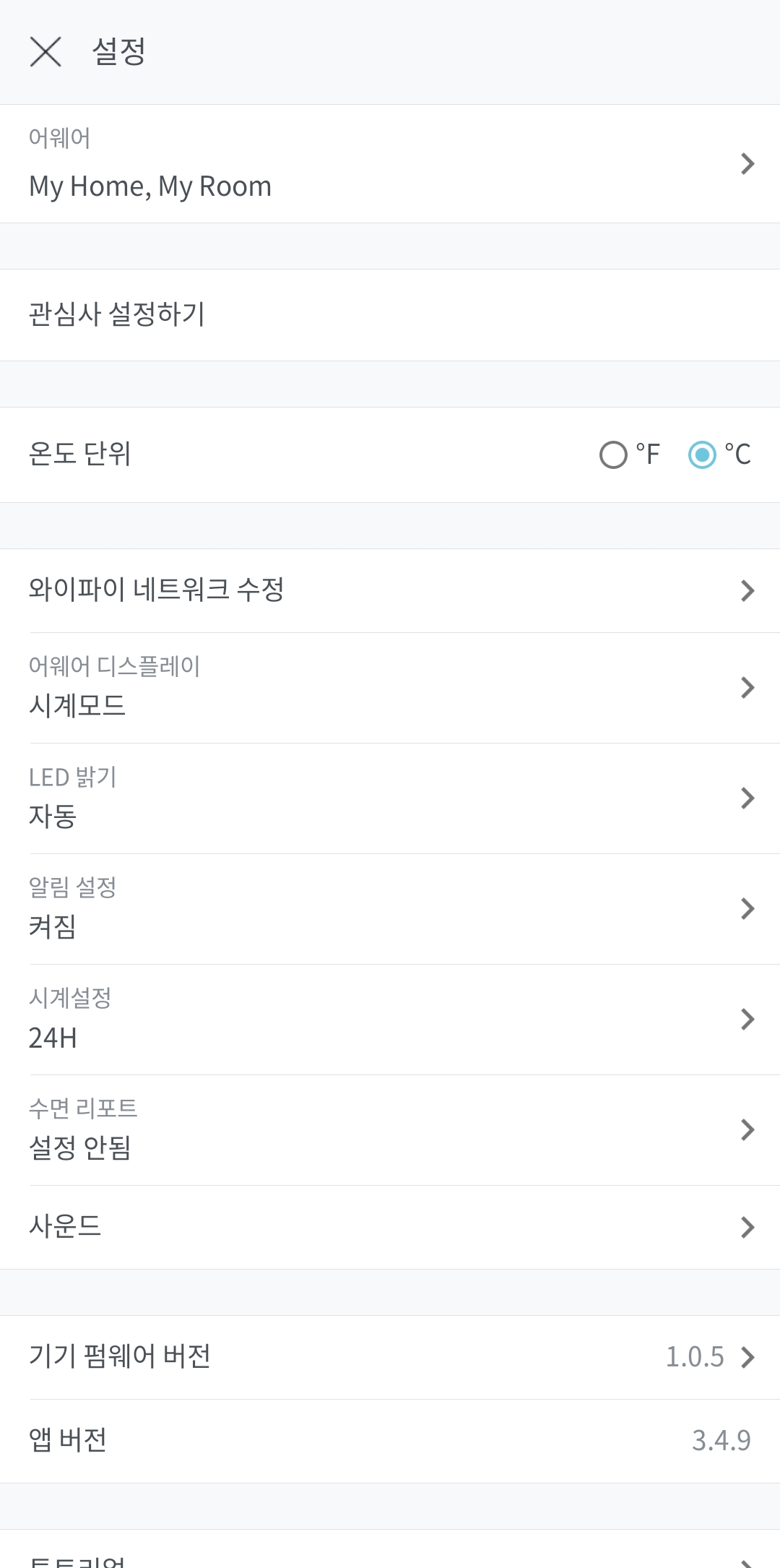
Task: Select °F temperature unit
Action: pyautogui.click(x=615, y=455)
